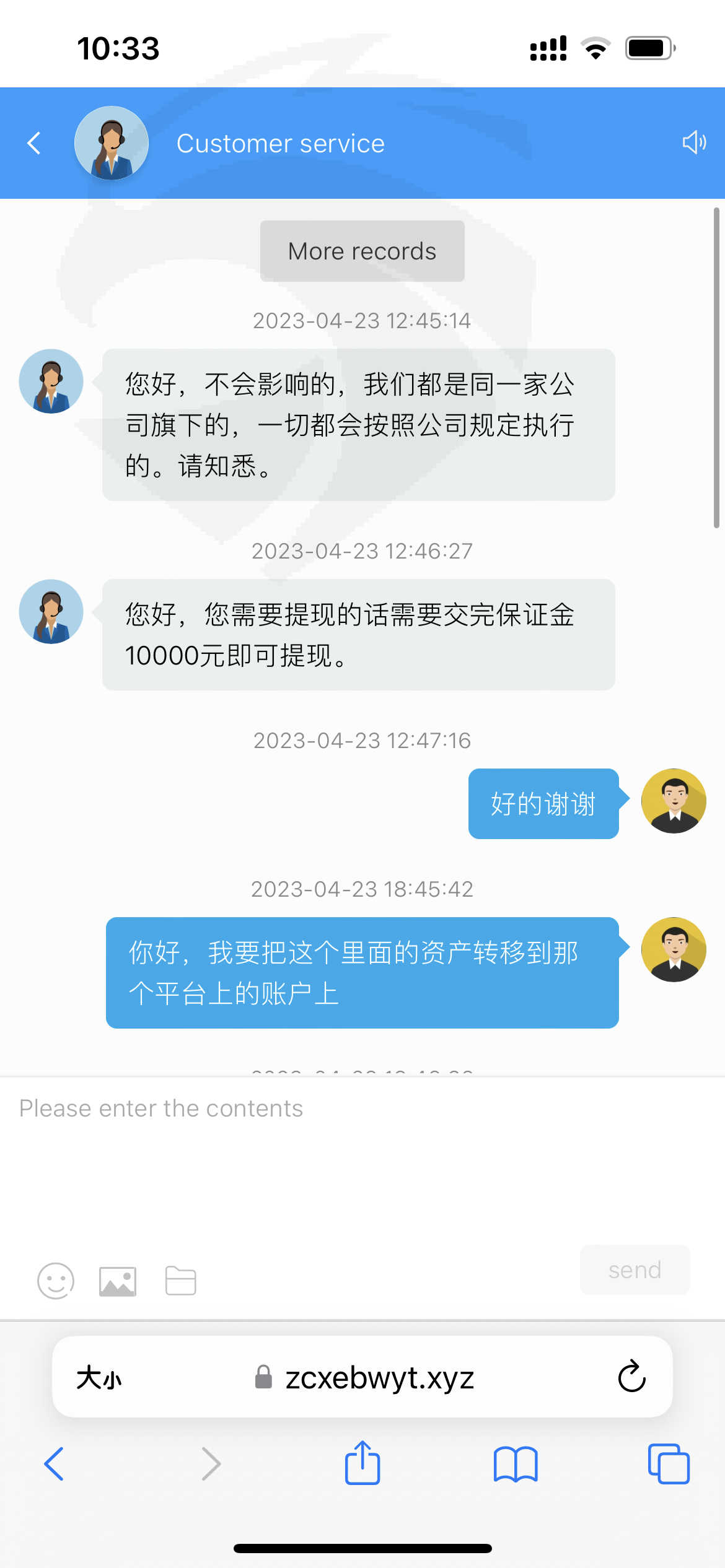Tap the send button

point(635,1270)
